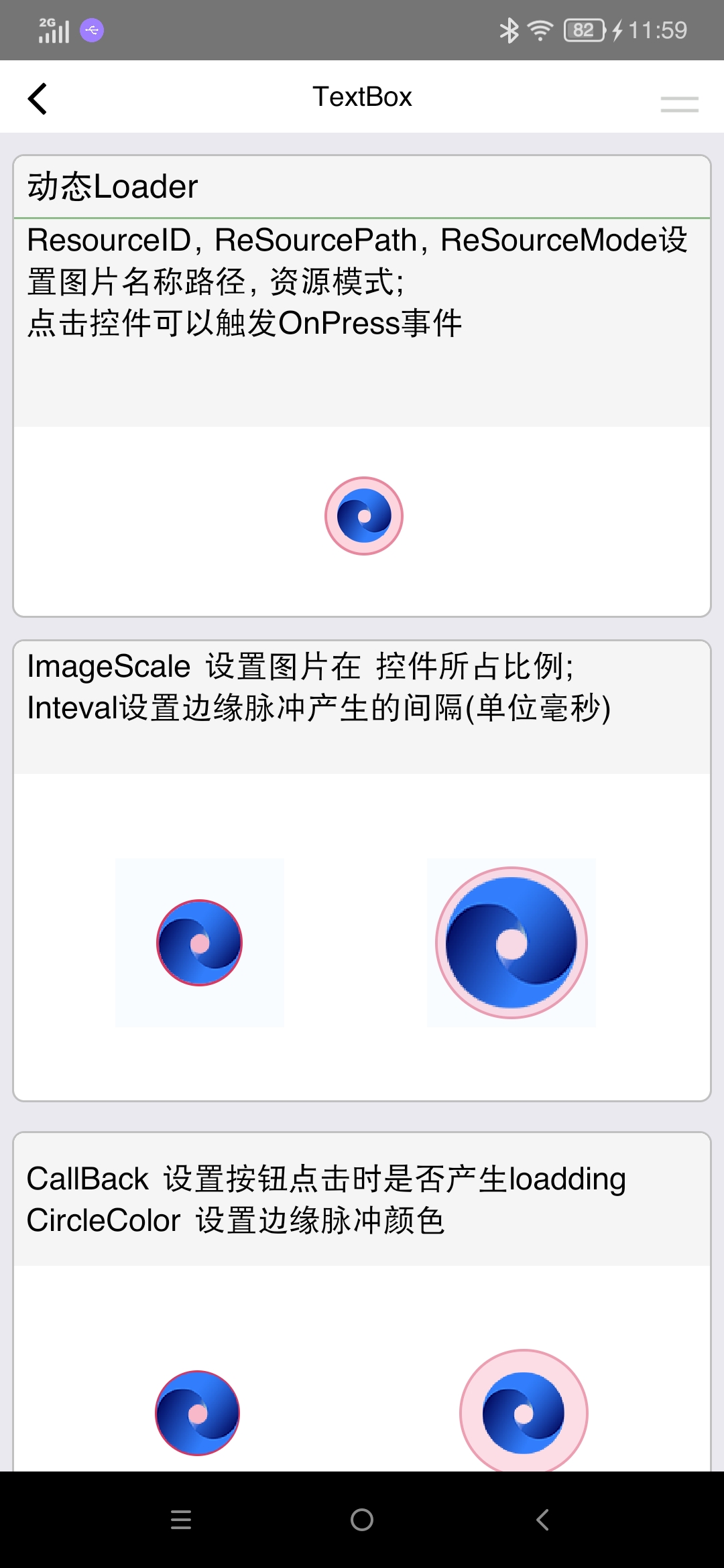Tap the loader without pink ring under CallBack
724x1568 pixels.
198,1413
